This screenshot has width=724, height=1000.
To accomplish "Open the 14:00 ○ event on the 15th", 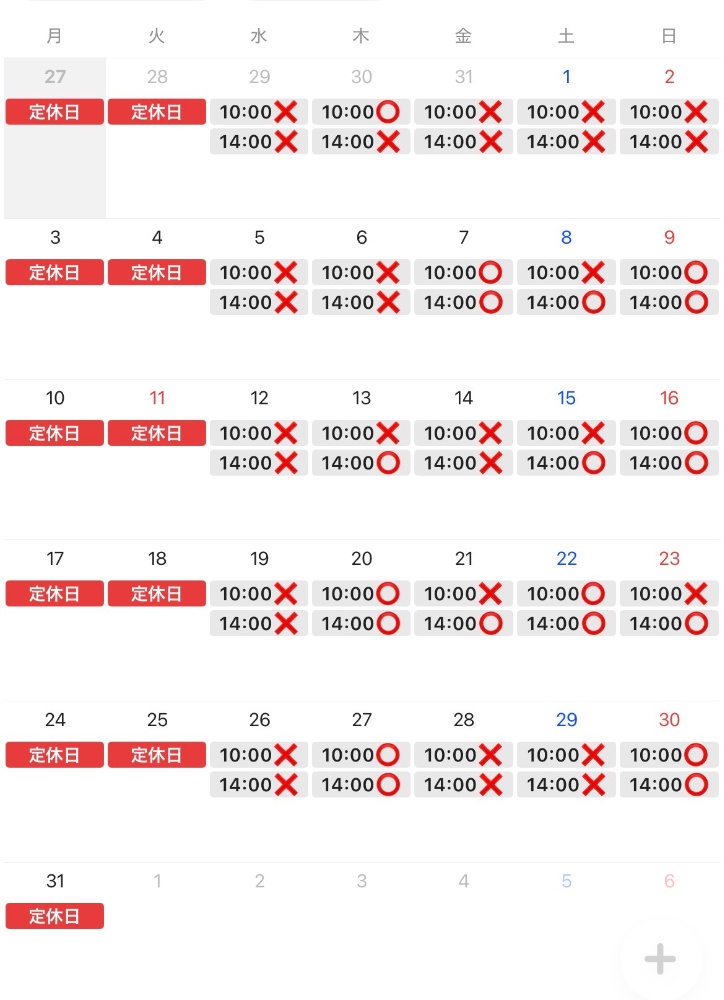I will click(x=566, y=463).
